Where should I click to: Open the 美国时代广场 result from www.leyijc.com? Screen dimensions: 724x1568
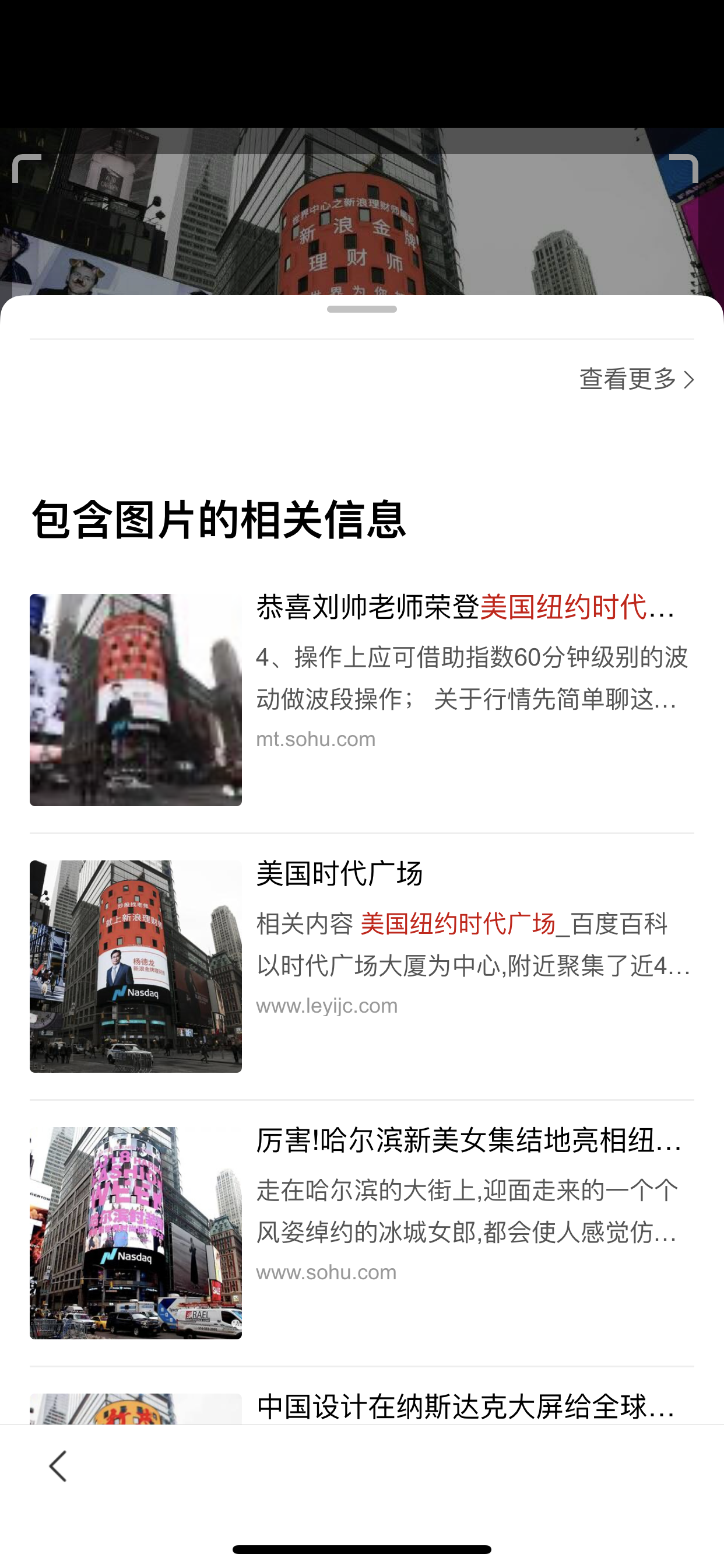click(x=339, y=874)
